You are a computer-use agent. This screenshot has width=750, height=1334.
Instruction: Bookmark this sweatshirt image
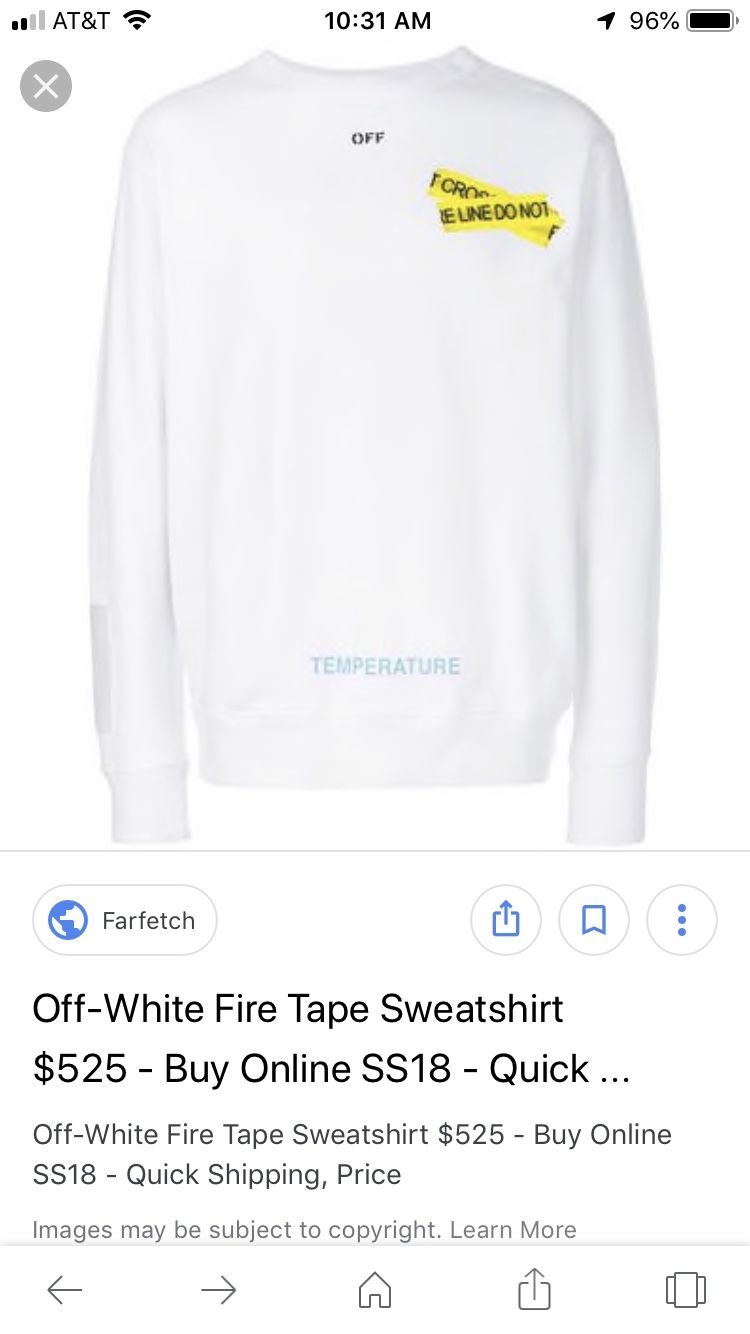click(594, 920)
